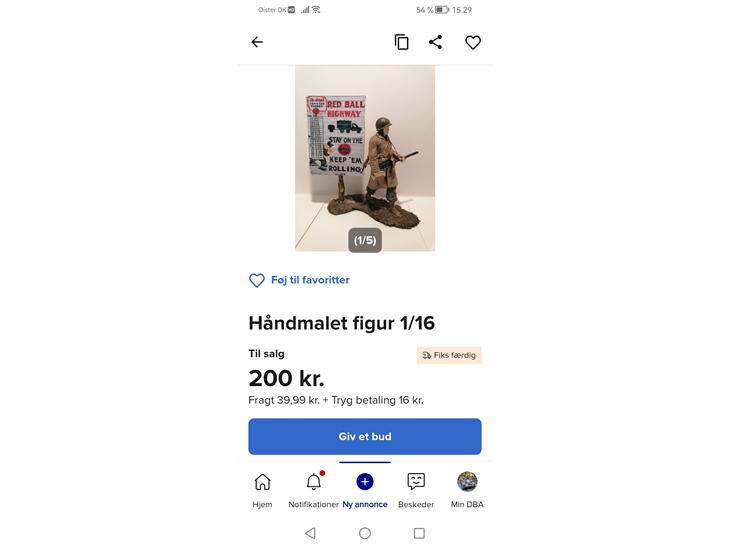Open the Beskeder tab

[416, 489]
